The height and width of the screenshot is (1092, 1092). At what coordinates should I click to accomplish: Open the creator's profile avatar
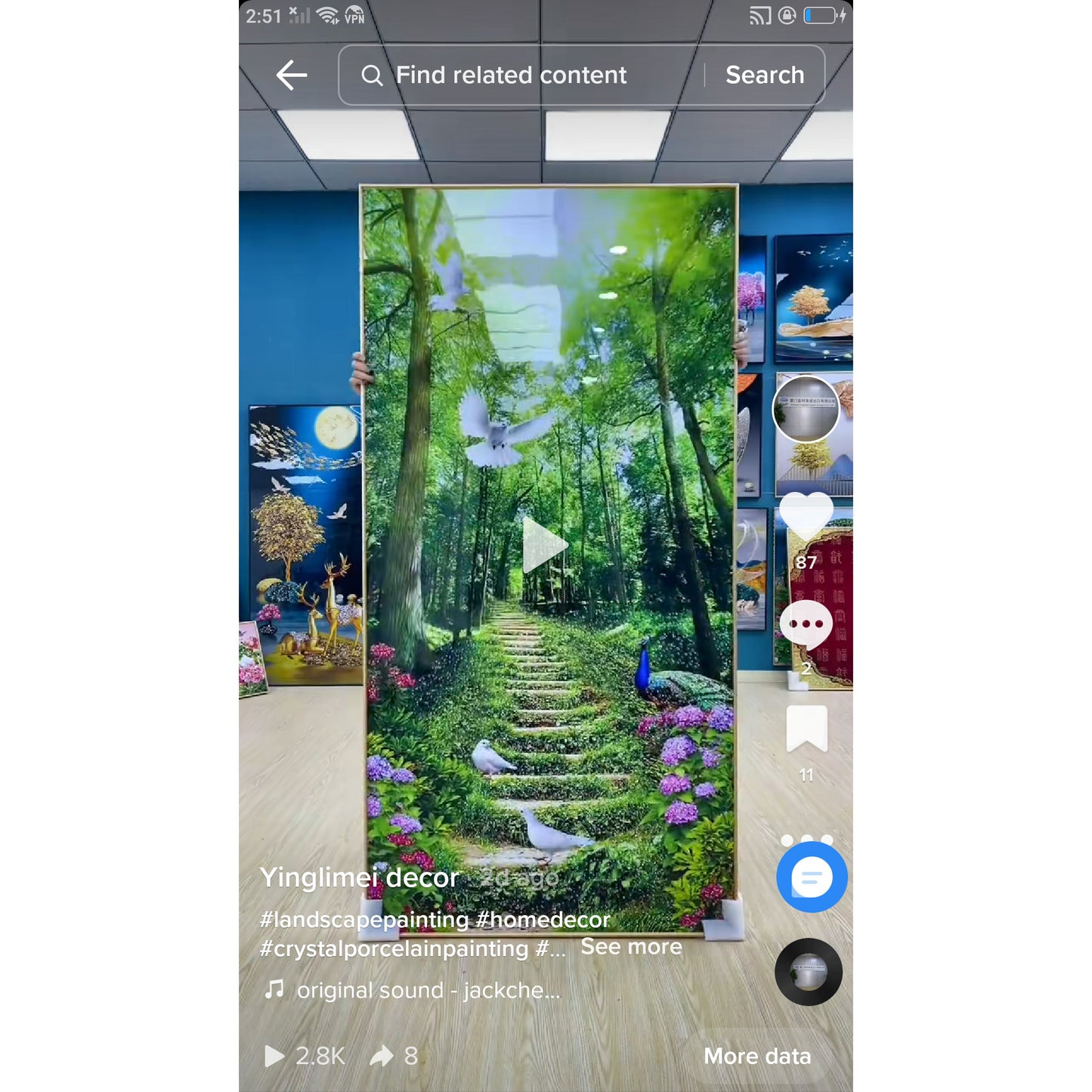click(x=806, y=409)
